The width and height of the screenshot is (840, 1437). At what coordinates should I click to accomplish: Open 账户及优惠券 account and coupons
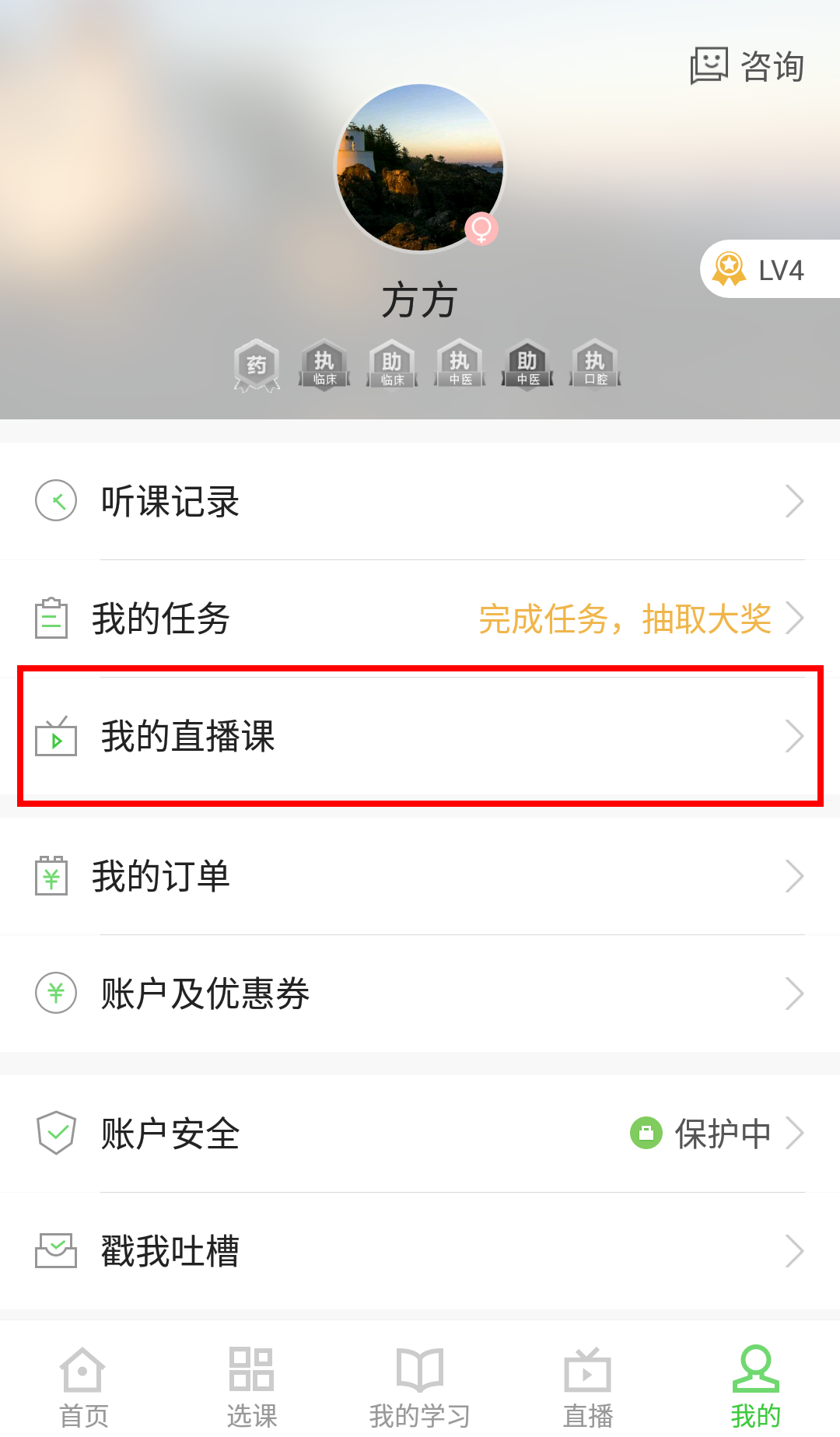[x=420, y=994]
